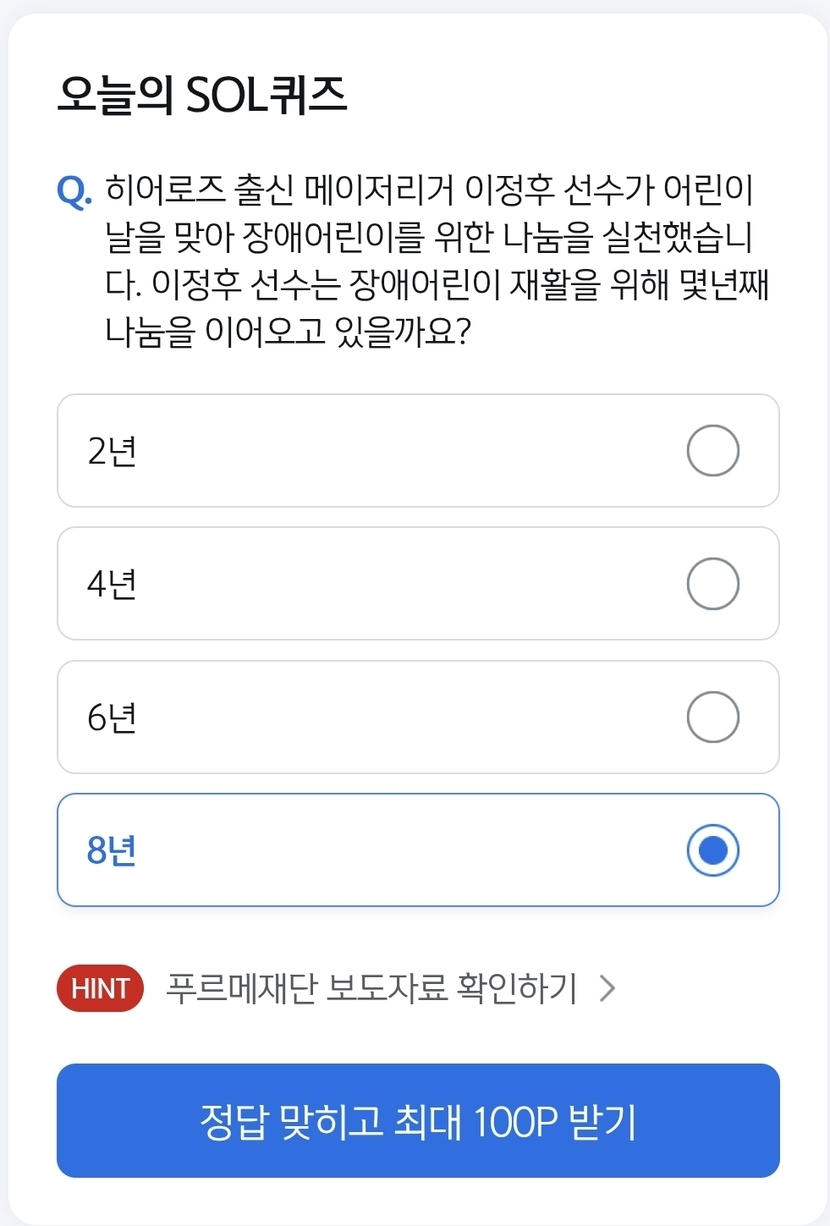Viewport: 830px width, 1226px height.
Task: Submit with 정답 맞히고 최대 100P 받기
Action: (418, 1121)
